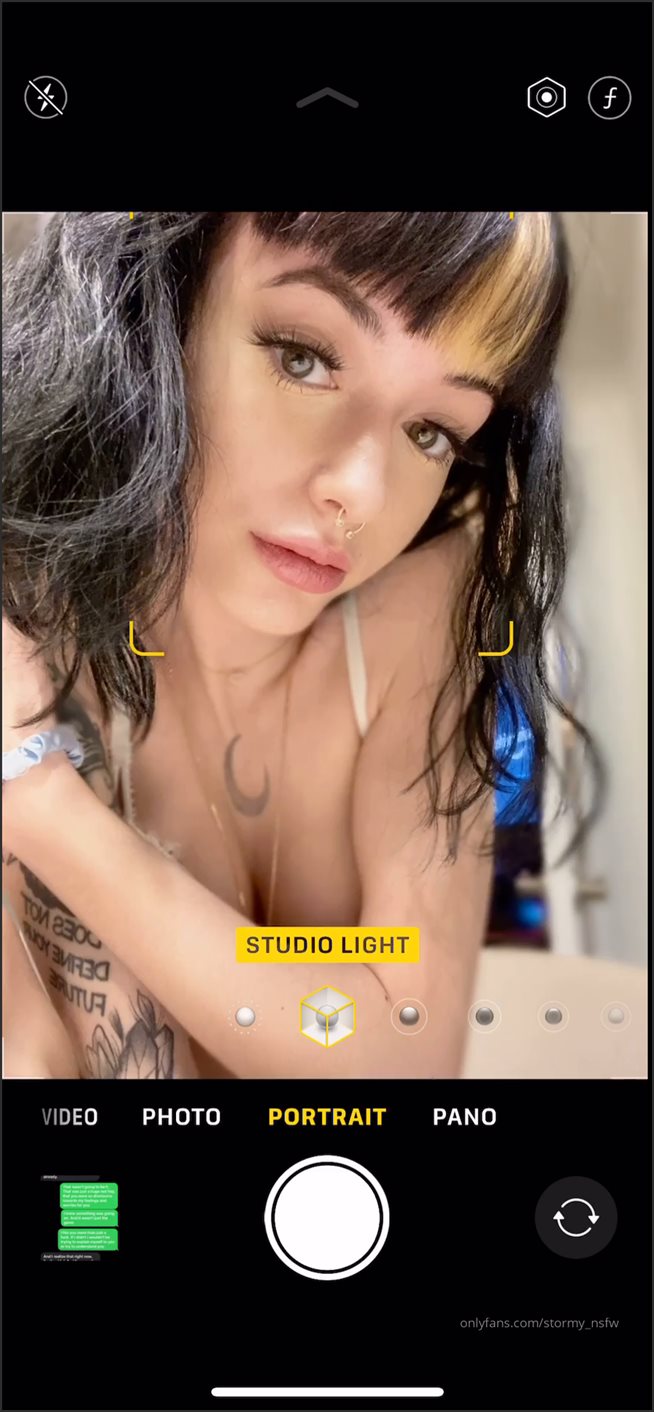The height and width of the screenshot is (1412, 654).
Task: Switch to Pano mode
Action: (464, 1117)
